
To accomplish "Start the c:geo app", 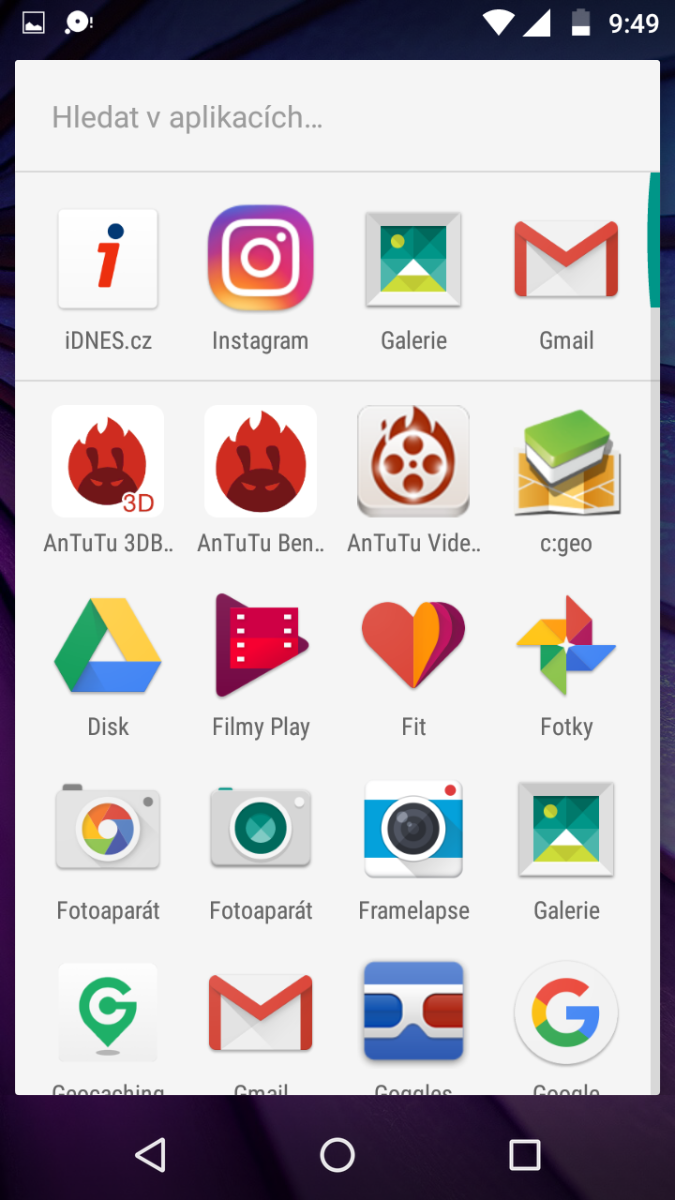I will pyautogui.click(x=566, y=462).
